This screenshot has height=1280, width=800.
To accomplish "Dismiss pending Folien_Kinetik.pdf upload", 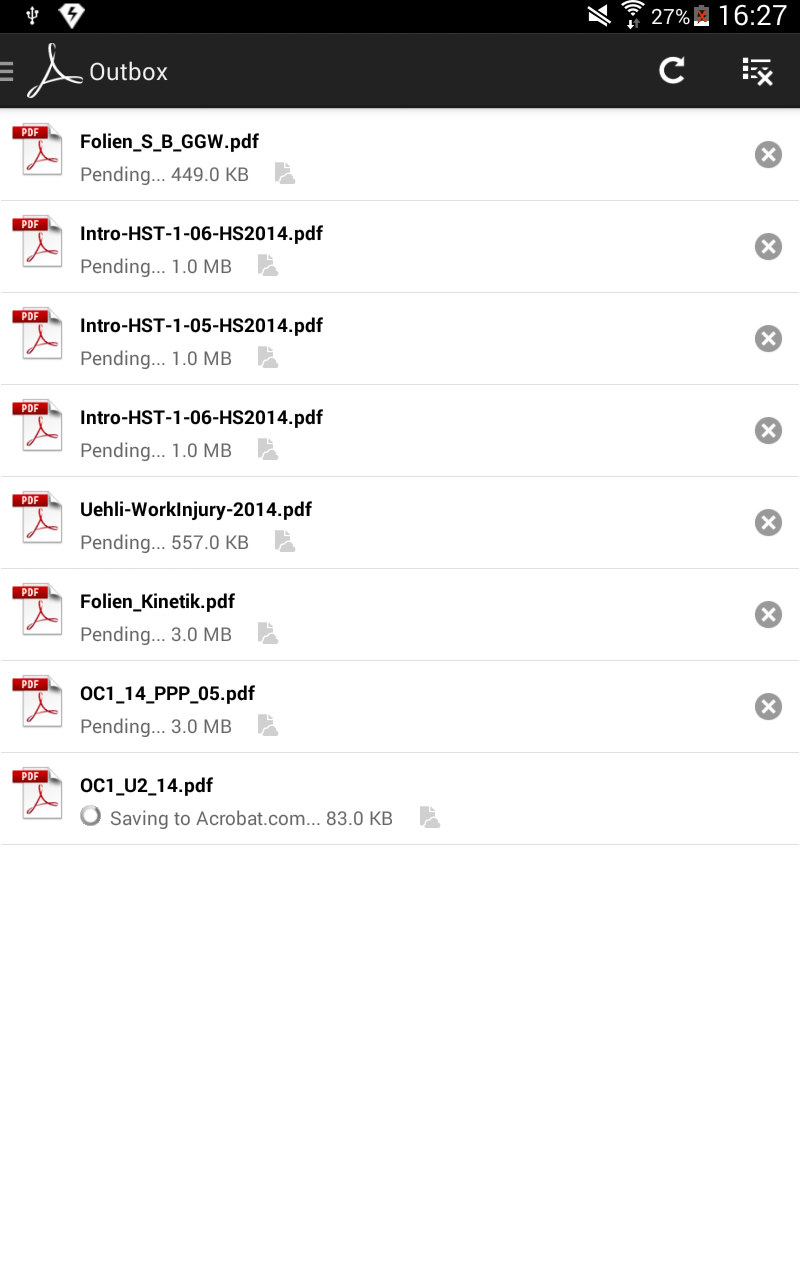I will pyautogui.click(x=768, y=615).
